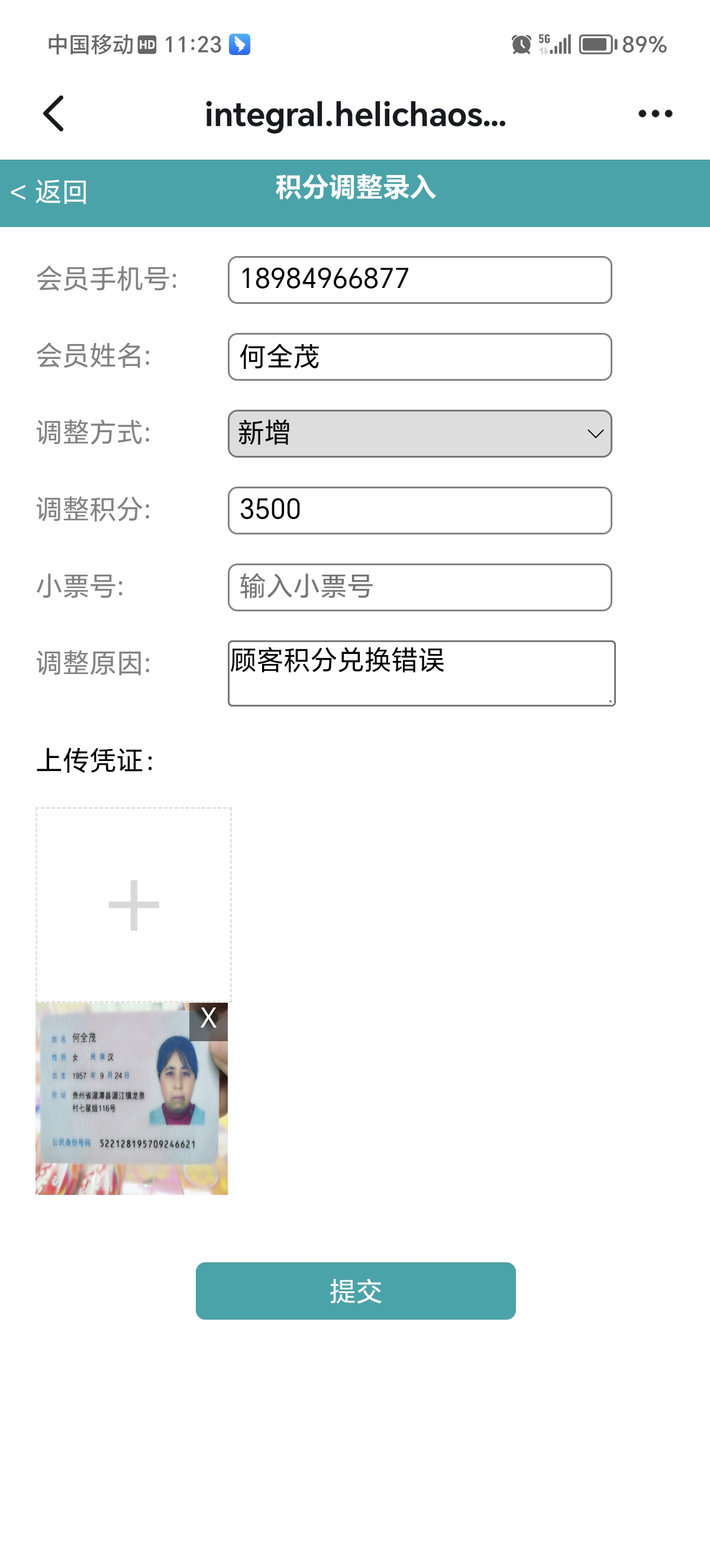Viewport: 710px width, 1568px height.
Task: Edit the 会员手机号 phone number field
Action: tap(419, 280)
